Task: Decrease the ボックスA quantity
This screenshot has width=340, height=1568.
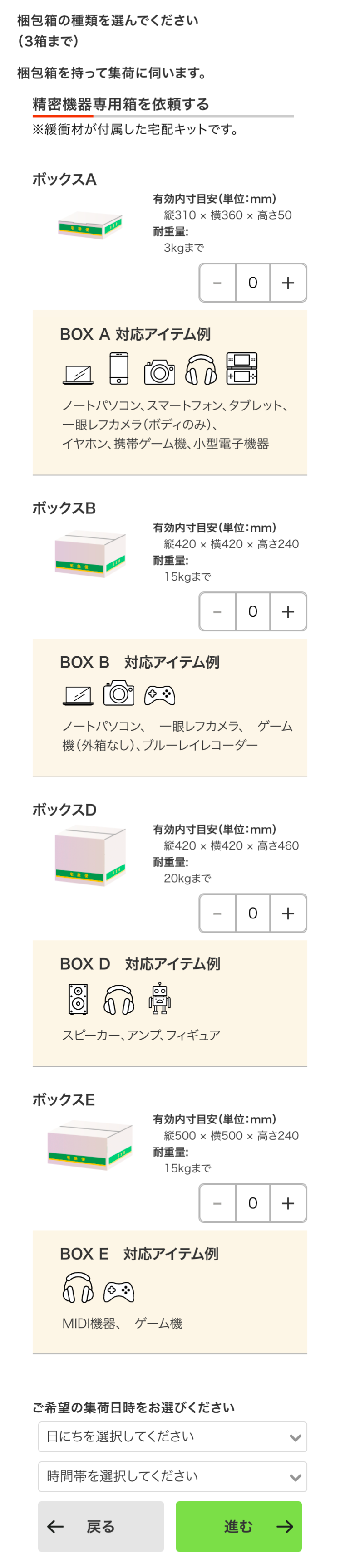Action: pos(217,283)
